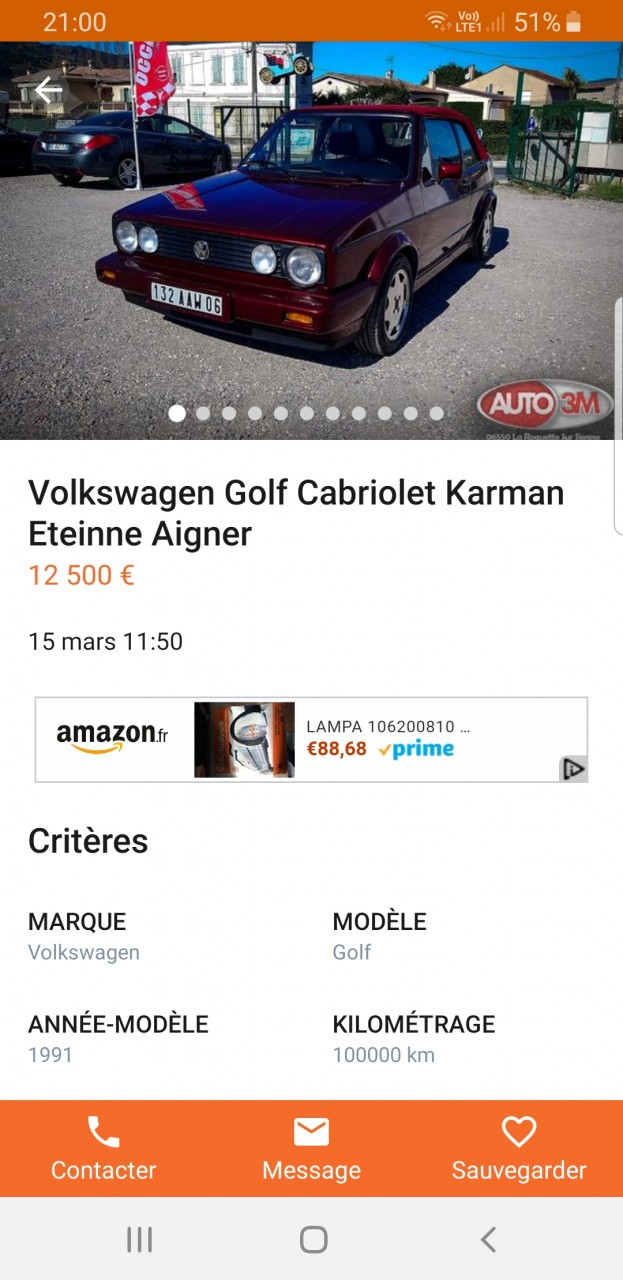Screen dimensions: 623x1280
Task: Go to the home screen
Action: point(313,1240)
